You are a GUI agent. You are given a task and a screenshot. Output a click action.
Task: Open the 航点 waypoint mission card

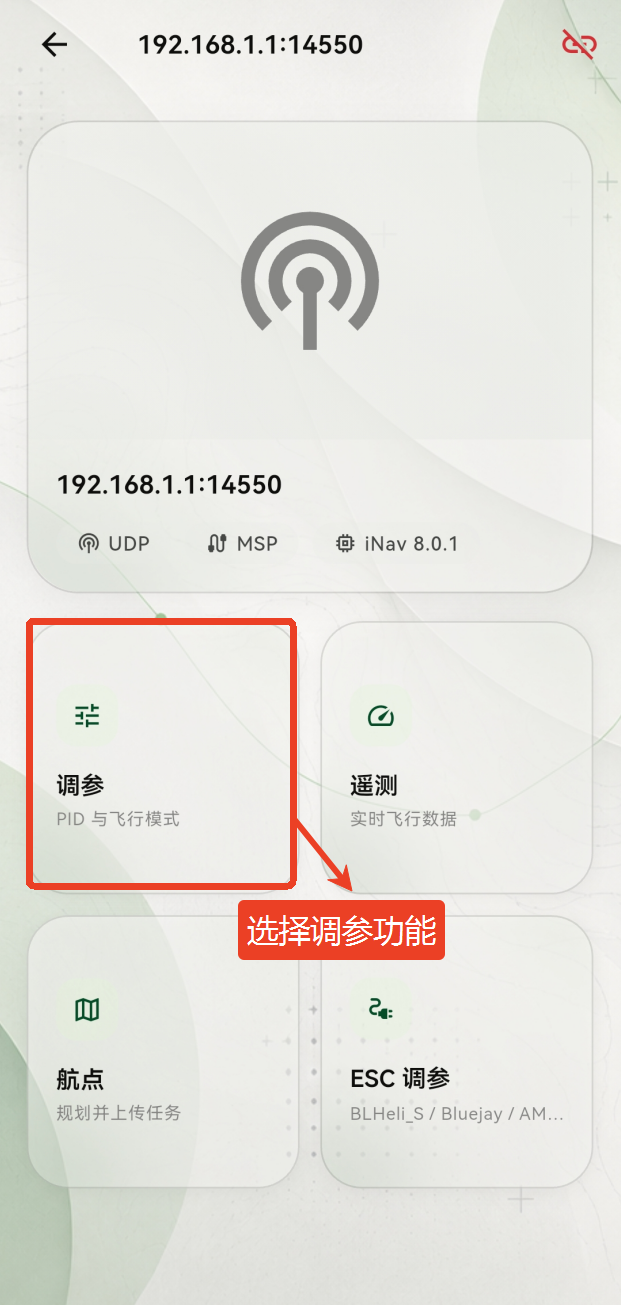[x=163, y=1051]
